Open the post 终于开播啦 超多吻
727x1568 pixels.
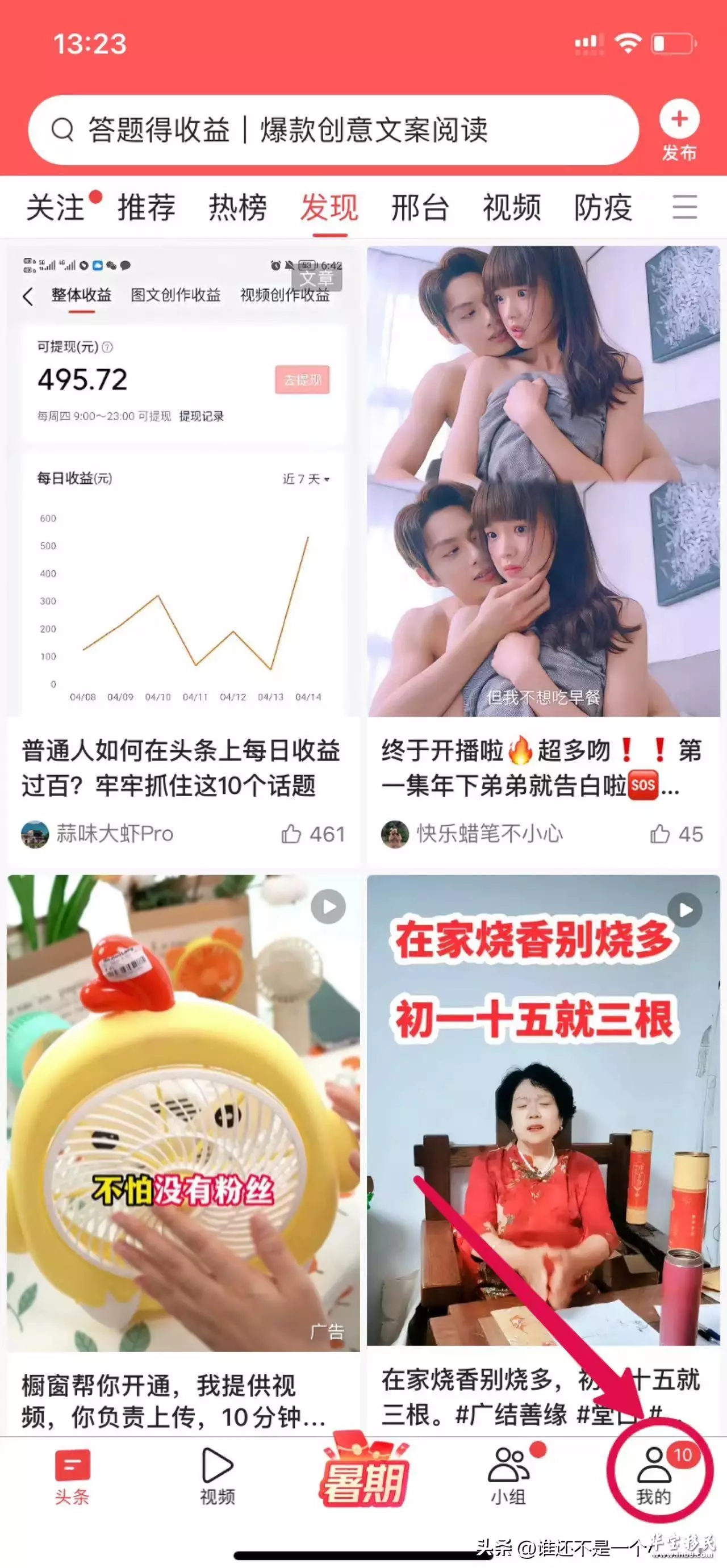[x=542, y=768]
